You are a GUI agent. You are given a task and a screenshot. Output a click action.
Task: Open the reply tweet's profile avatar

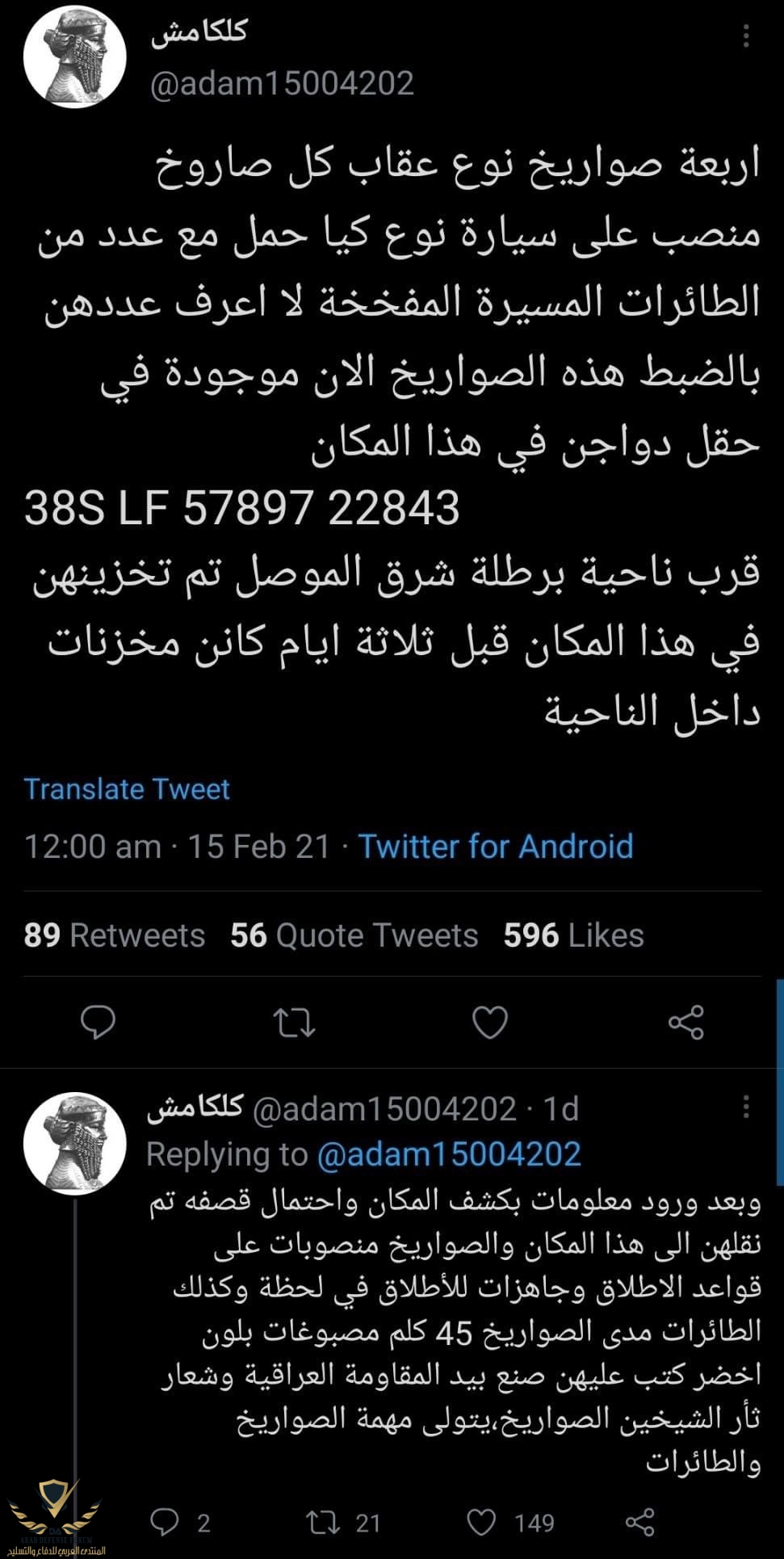pos(74,1143)
